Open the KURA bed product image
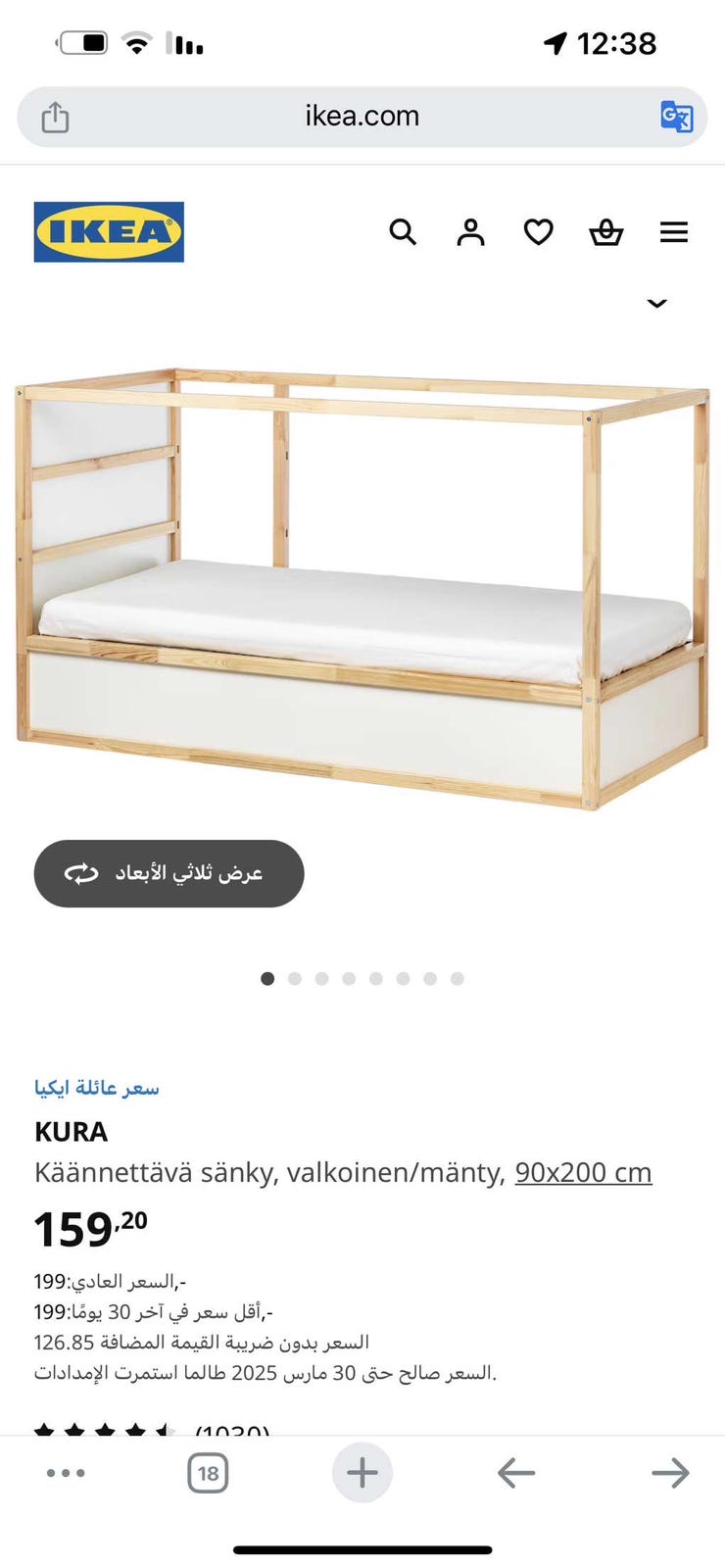 point(362,588)
